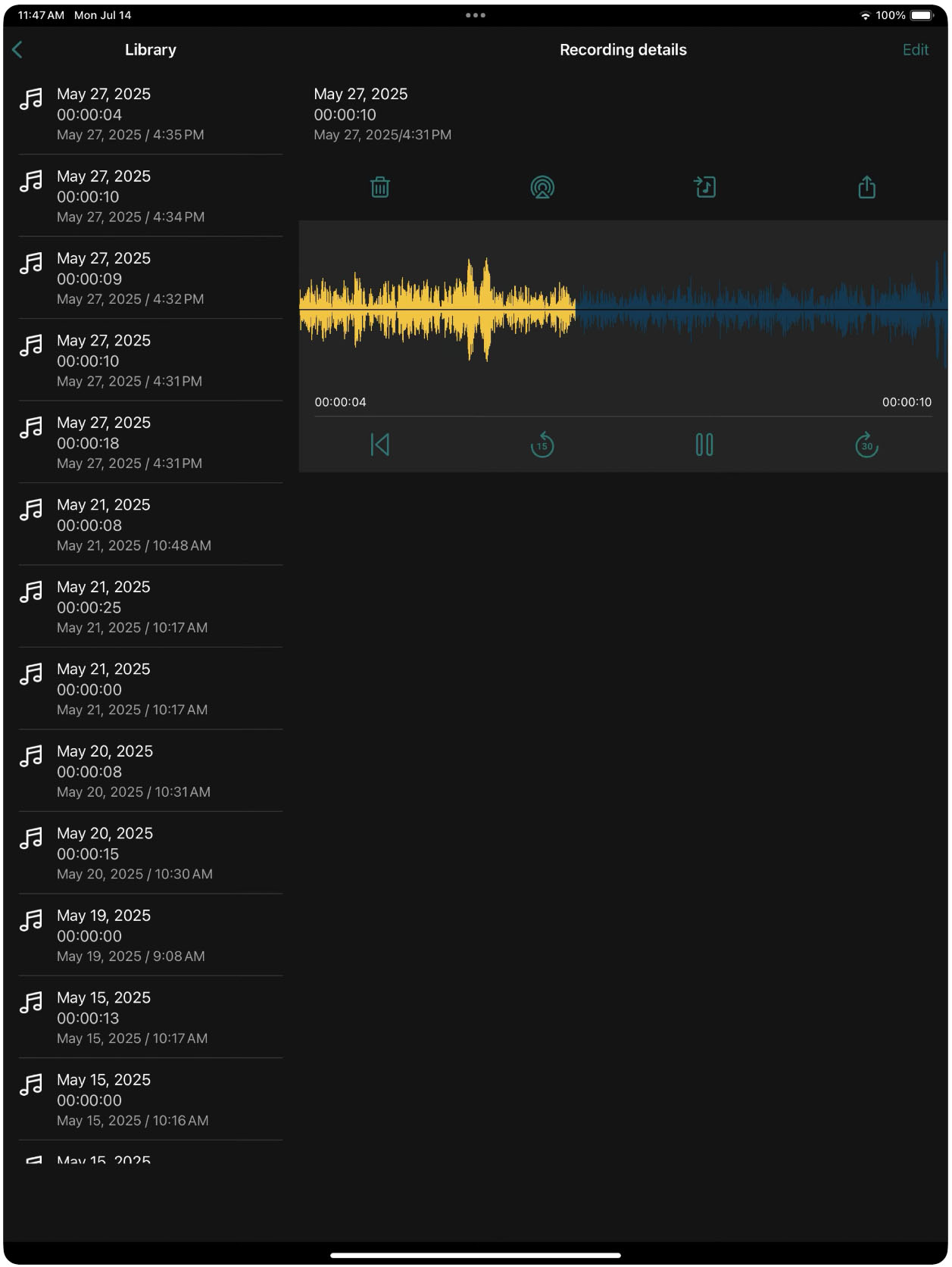Open recording from May 19 at 9:08 AM

150,935
